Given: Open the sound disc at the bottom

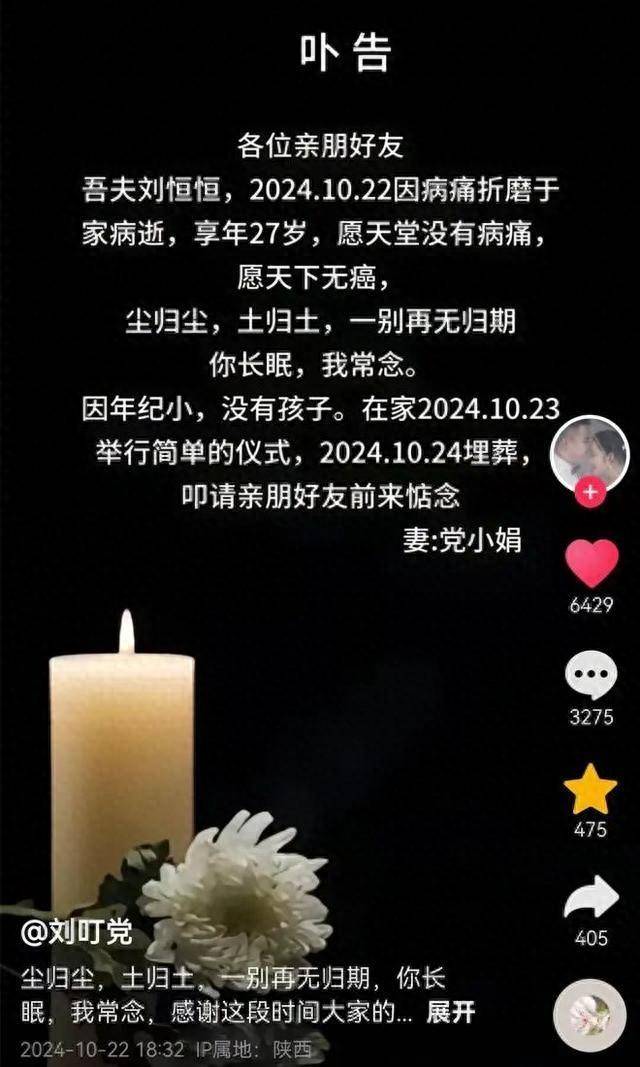Looking at the screenshot, I should pyautogui.click(x=590, y=1016).
